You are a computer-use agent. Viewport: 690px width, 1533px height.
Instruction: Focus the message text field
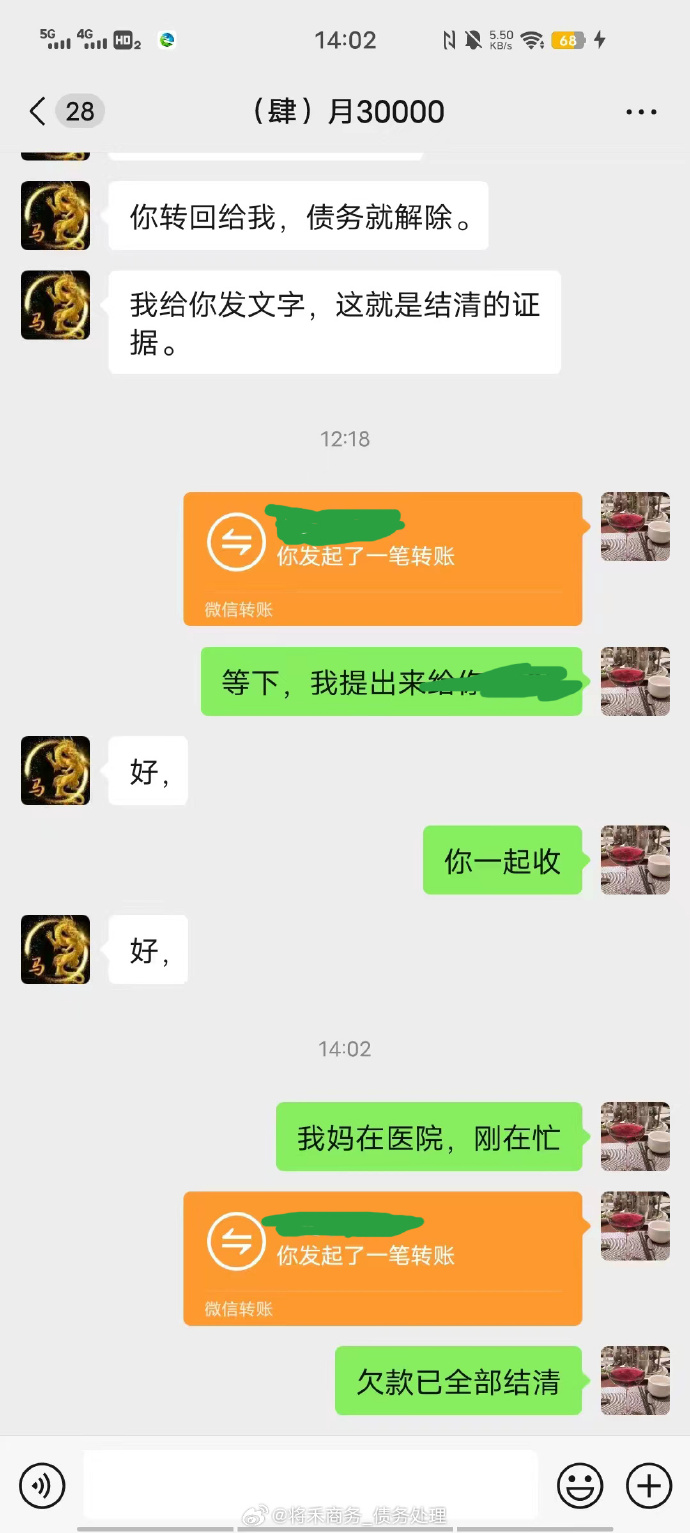(x=310, y=1484)
